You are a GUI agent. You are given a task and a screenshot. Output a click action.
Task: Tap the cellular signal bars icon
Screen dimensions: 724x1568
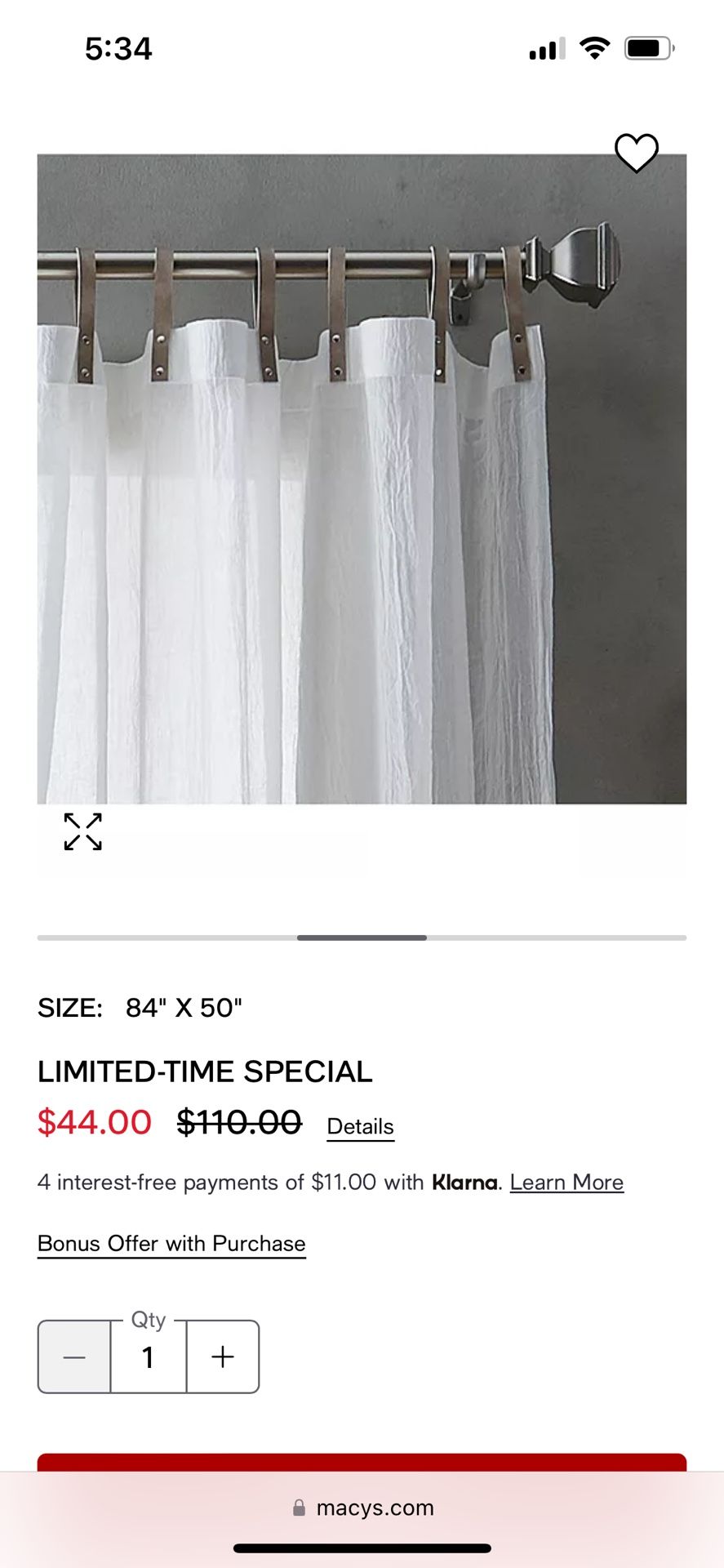click(x=544, y=48)
